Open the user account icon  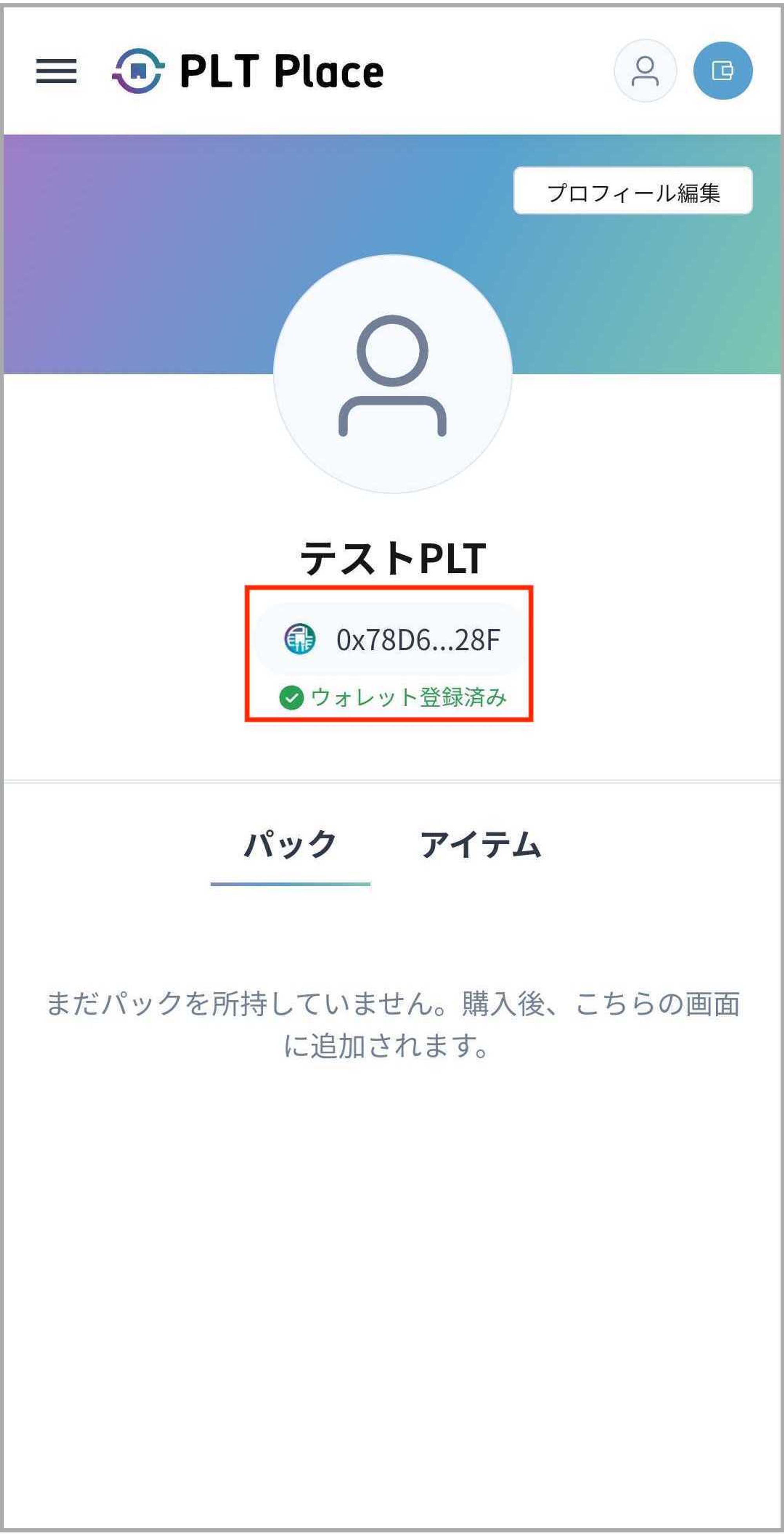click(644, 71)
